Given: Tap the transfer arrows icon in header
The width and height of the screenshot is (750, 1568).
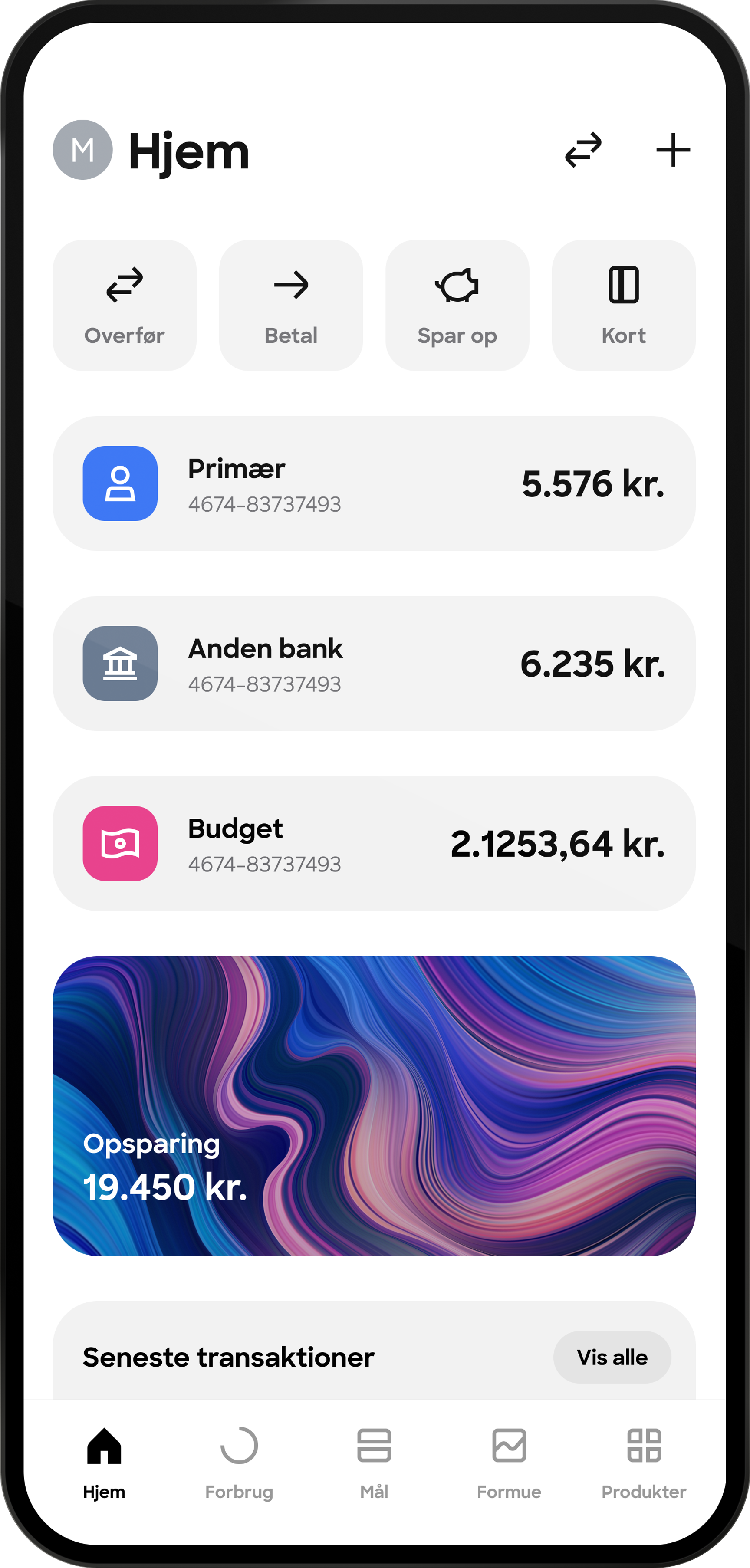Looking at the screenshot, I should [x=582, y=150].
